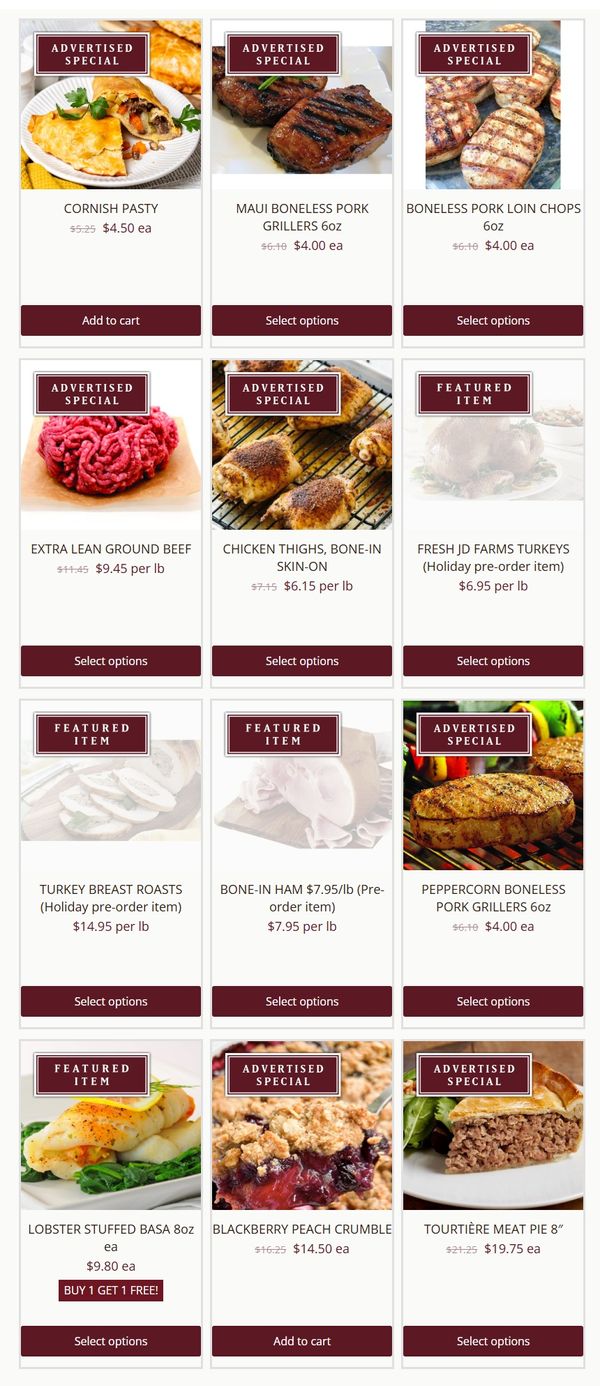Viewport: 600px width, 1386px height.
Task: Select options for Chicken Thighs, Bone-In Skin-On
Action: click(x=301, y=661)
